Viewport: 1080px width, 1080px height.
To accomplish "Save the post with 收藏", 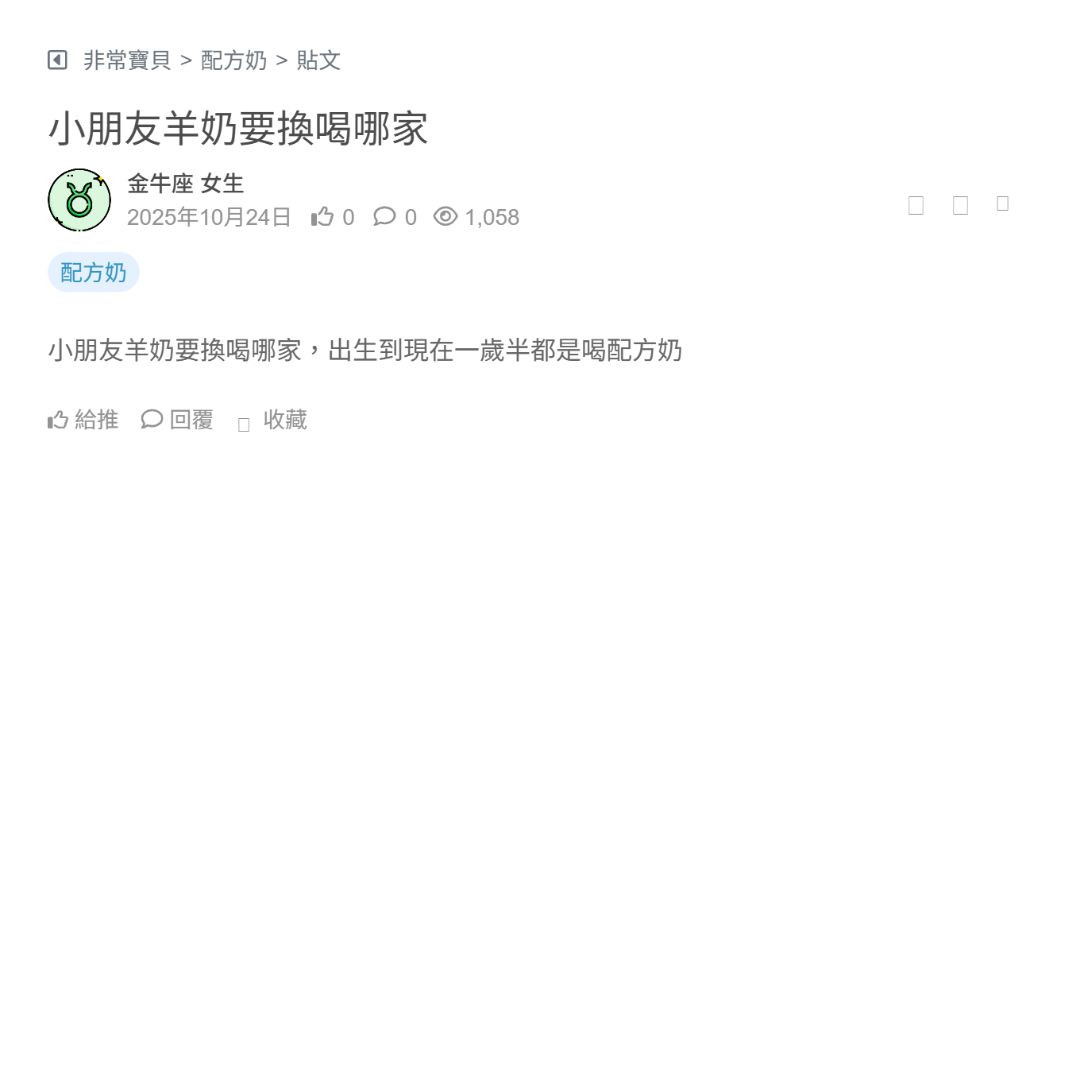I will [273, 420].
